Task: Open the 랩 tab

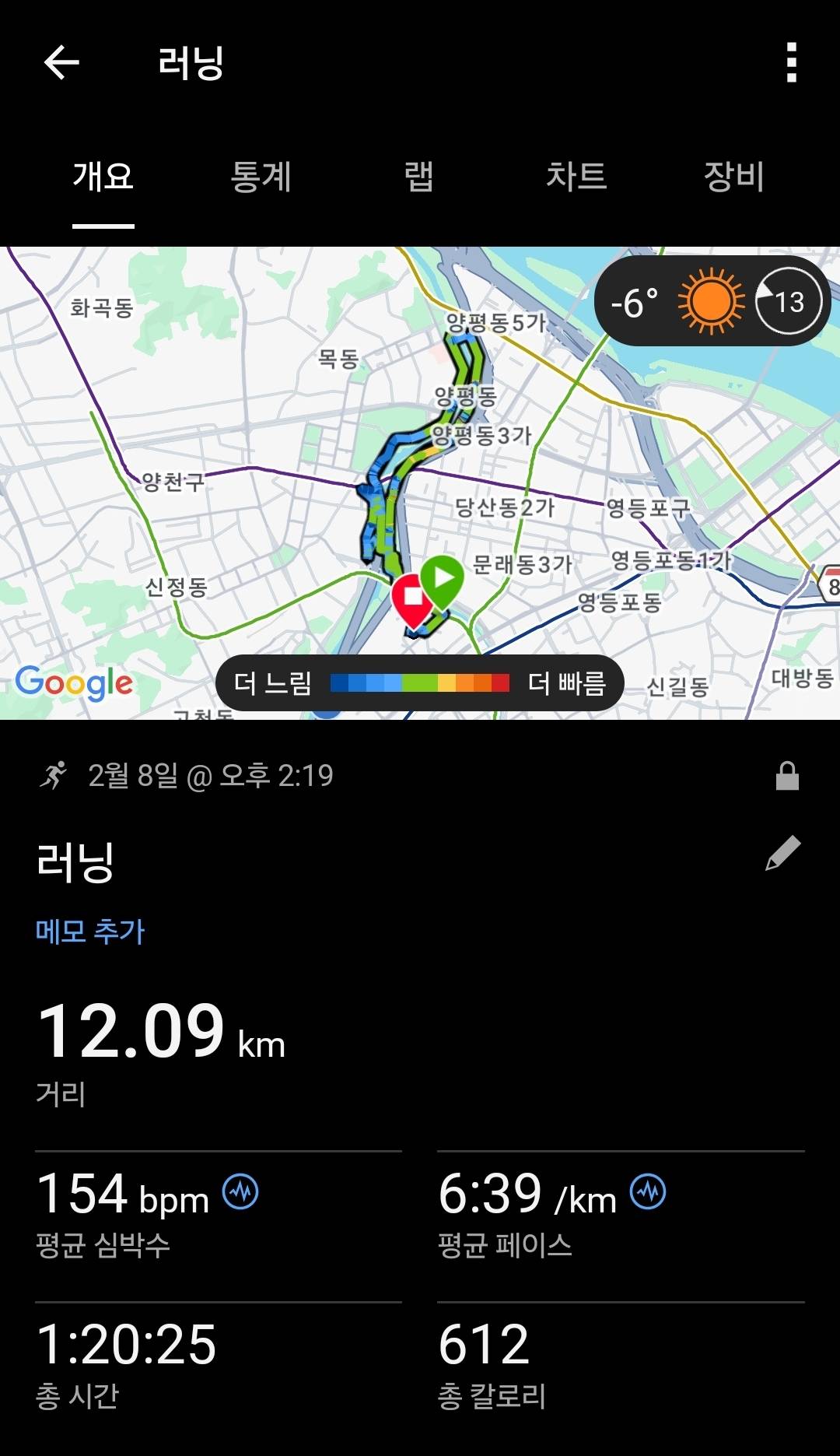Action: click(418, 179)
